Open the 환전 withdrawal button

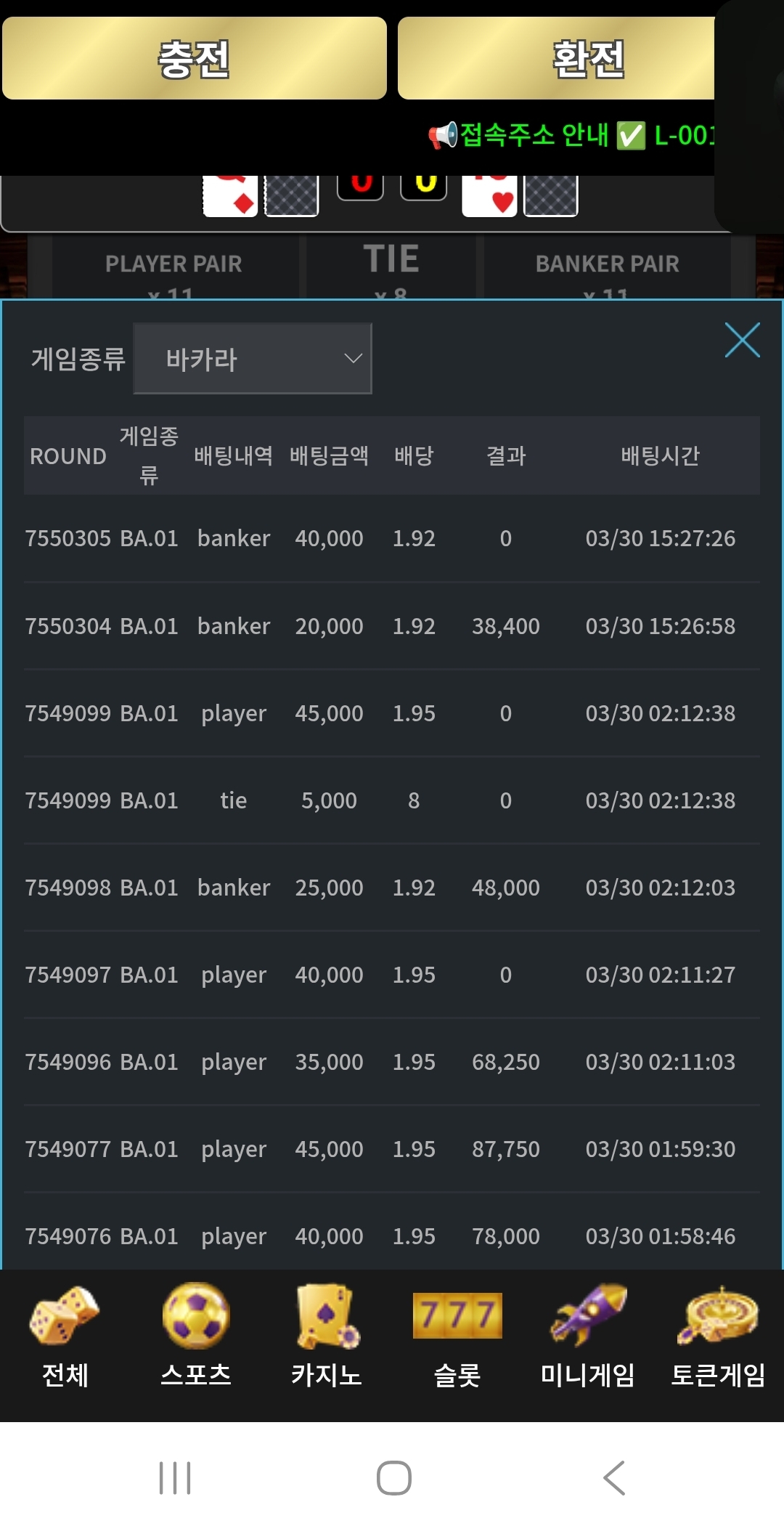pyautogui.click(x=557, y=58)
